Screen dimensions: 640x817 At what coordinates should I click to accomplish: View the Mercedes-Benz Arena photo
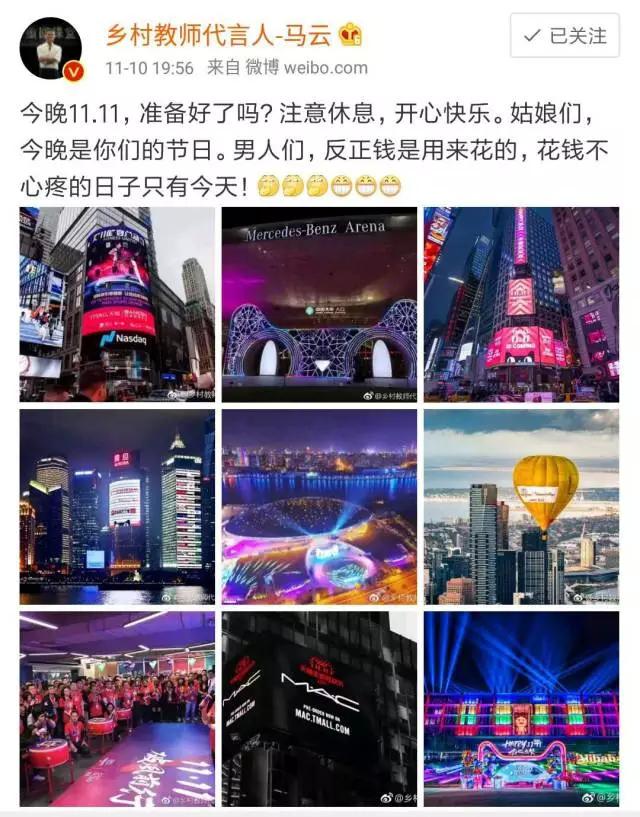click(319, 304)
